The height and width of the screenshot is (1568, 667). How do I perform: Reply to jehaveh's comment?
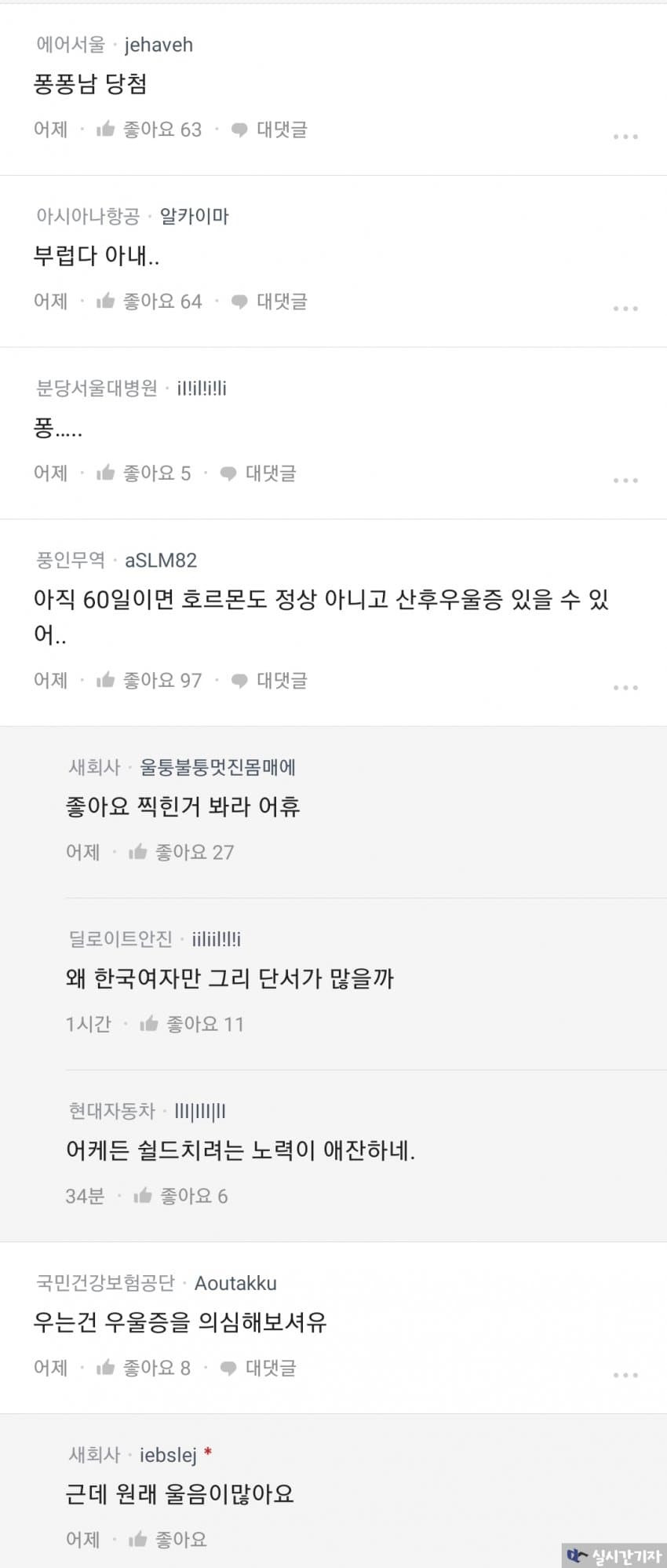[x=269, y=130]
